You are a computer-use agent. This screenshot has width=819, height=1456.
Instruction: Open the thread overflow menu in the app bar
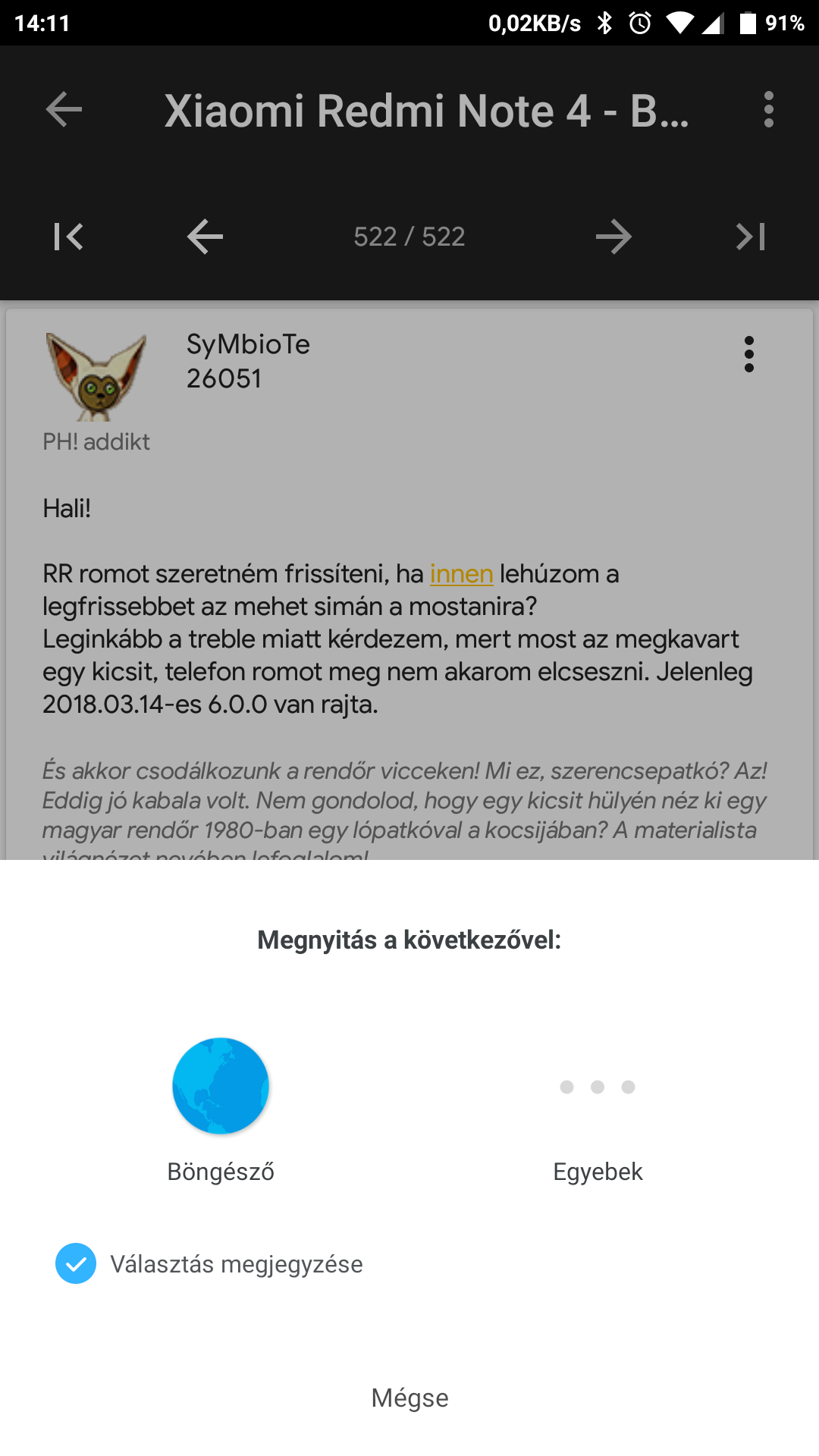768,110
